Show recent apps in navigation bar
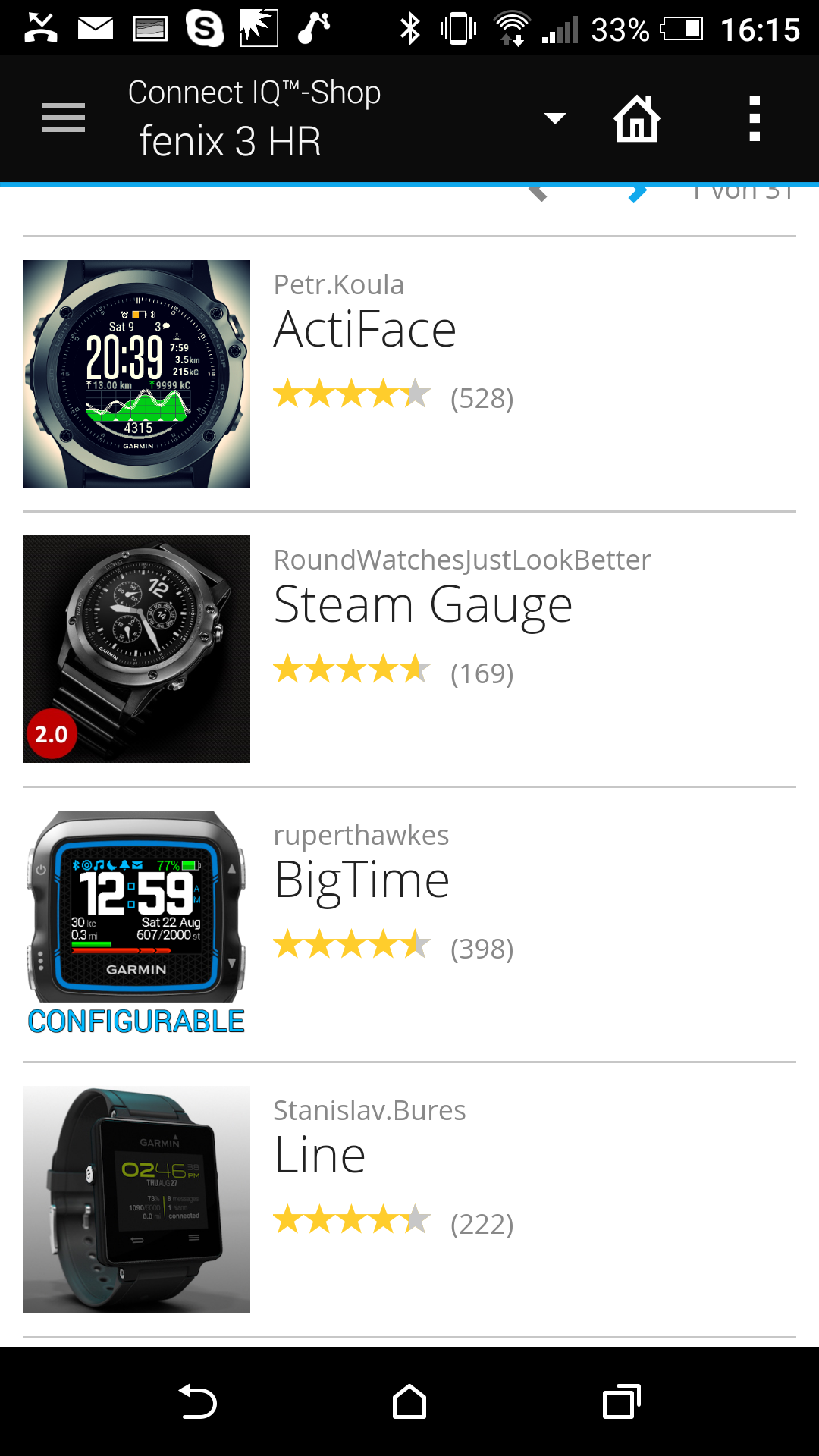 click(x=621, y=1401)
